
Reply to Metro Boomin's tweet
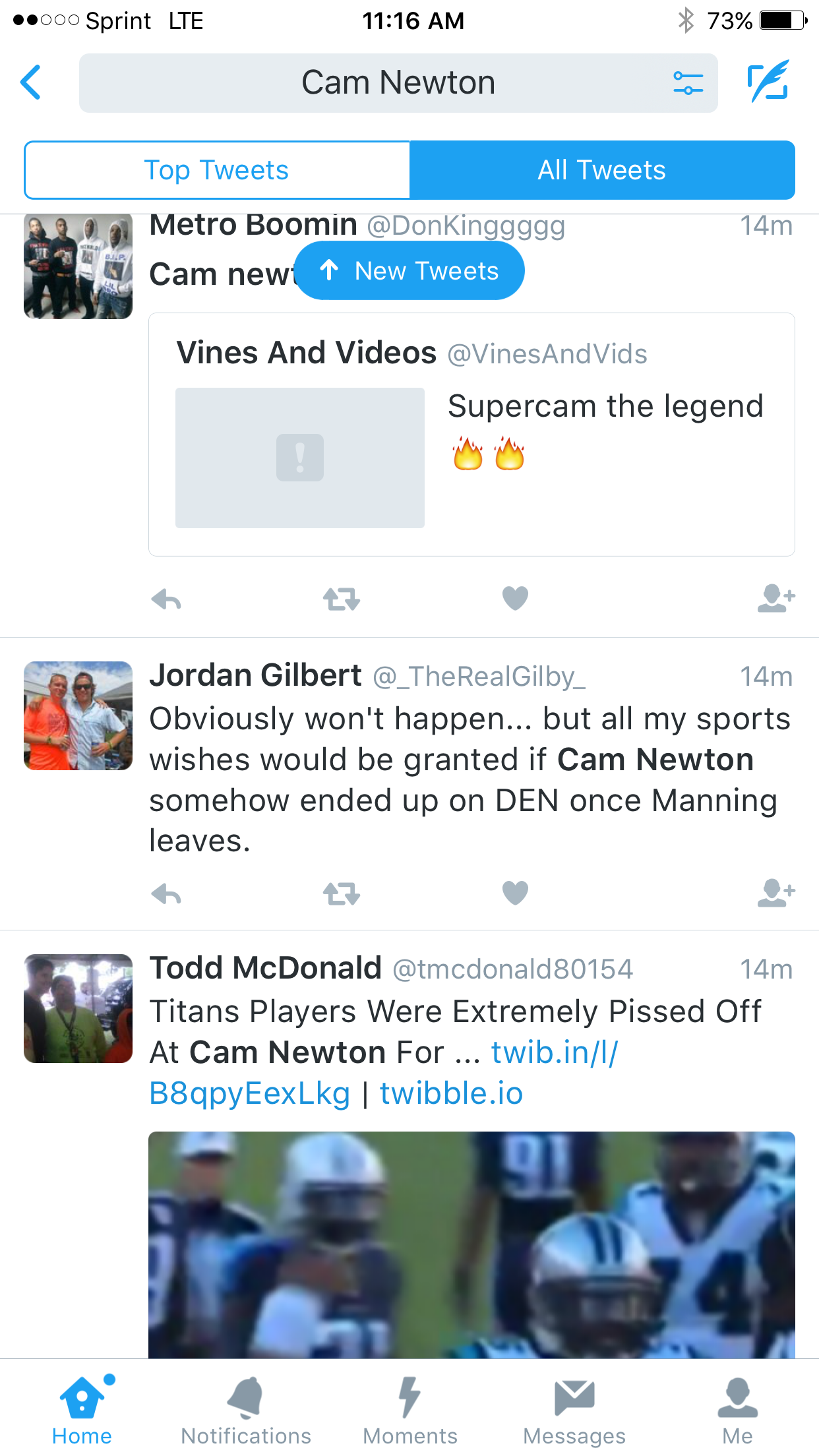(x=166, y=599)
